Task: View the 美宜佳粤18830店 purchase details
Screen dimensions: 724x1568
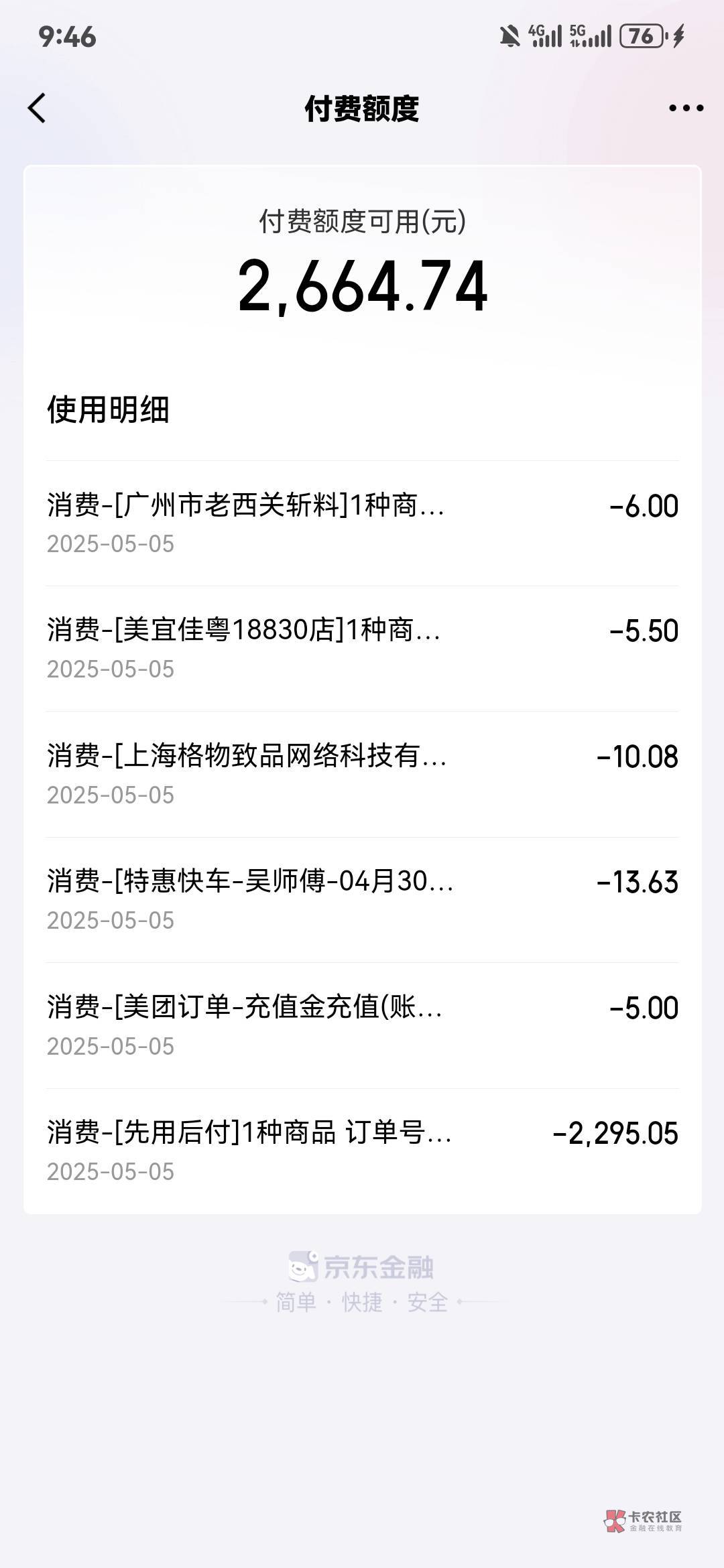Action: pos(362,648)
